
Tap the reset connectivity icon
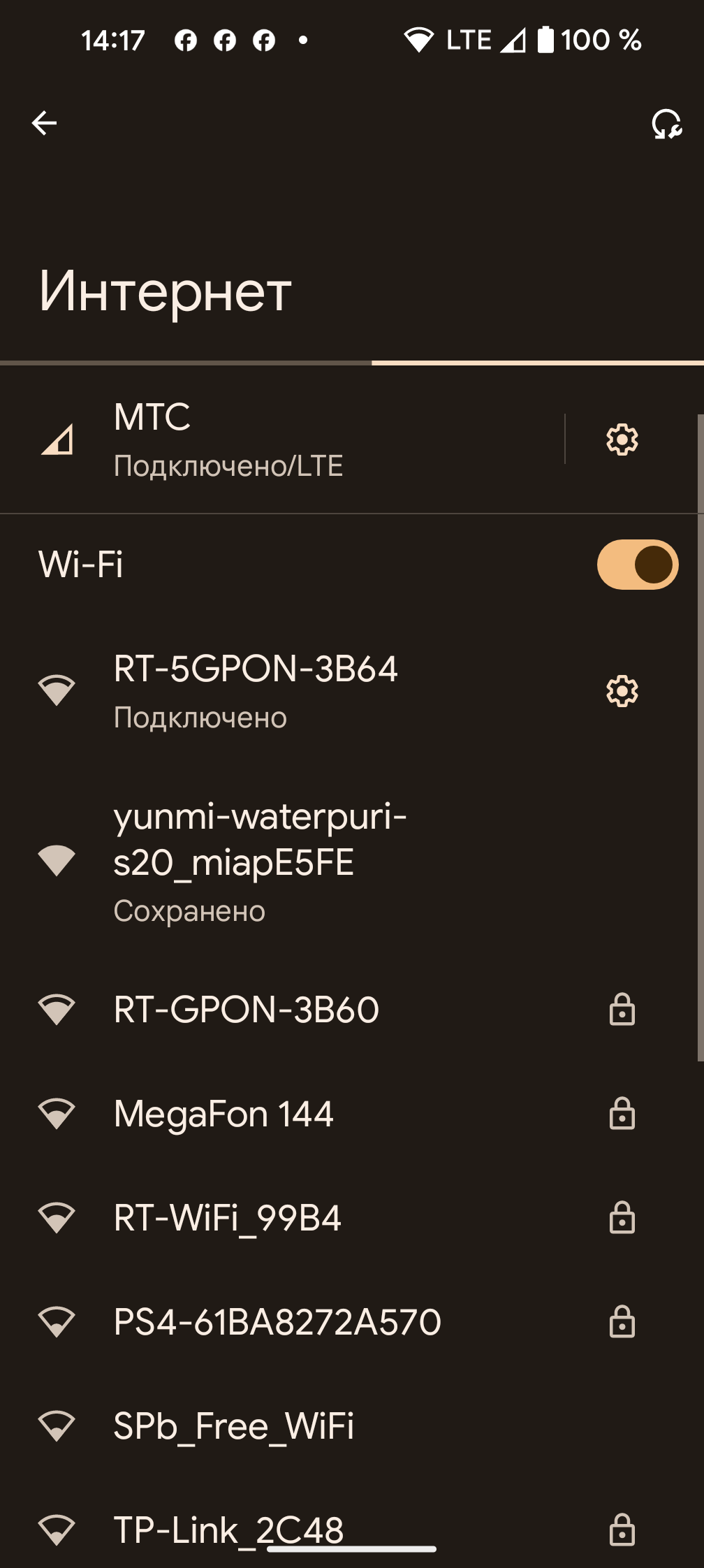[x=666, y=124]
